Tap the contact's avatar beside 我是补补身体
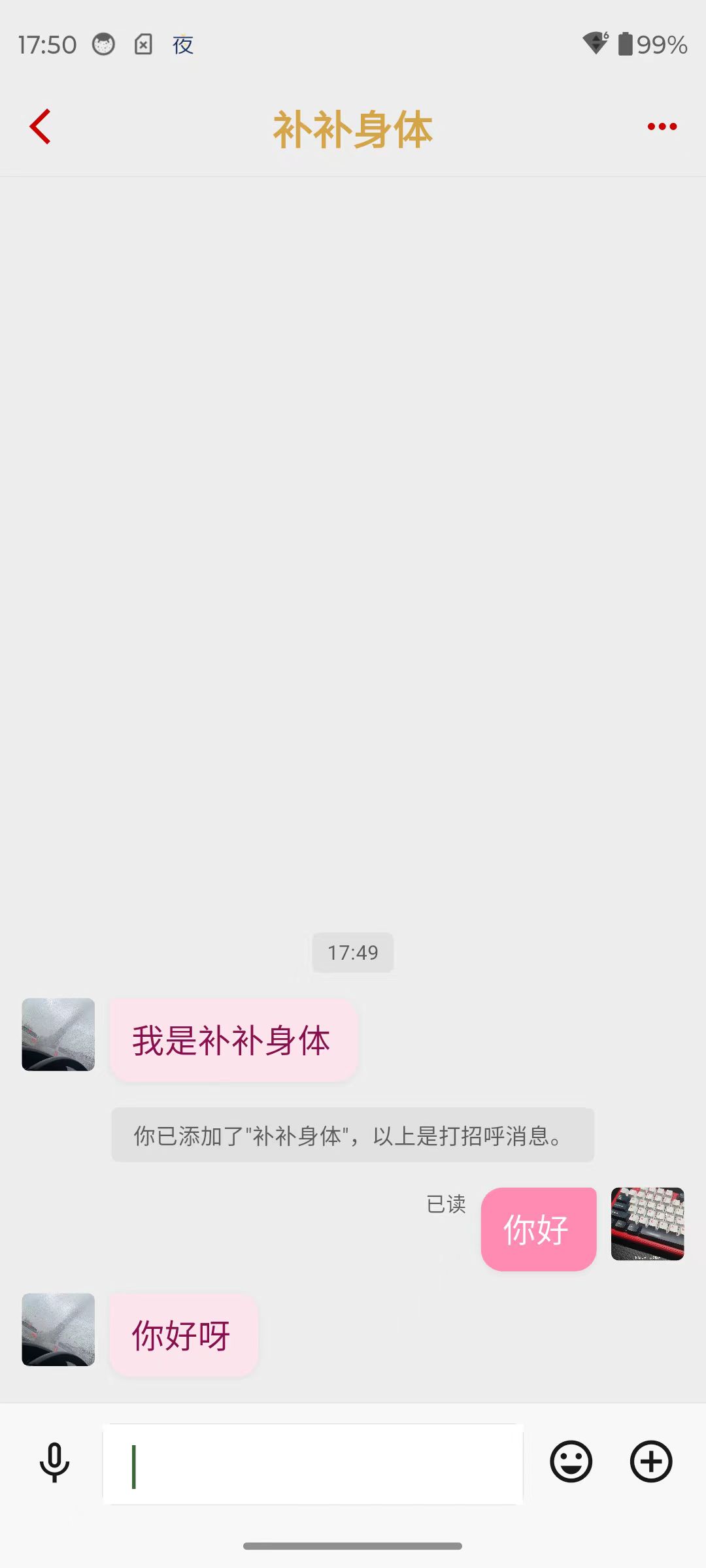The width and height of the screenshot is (706, 1568). point(58,1036)
